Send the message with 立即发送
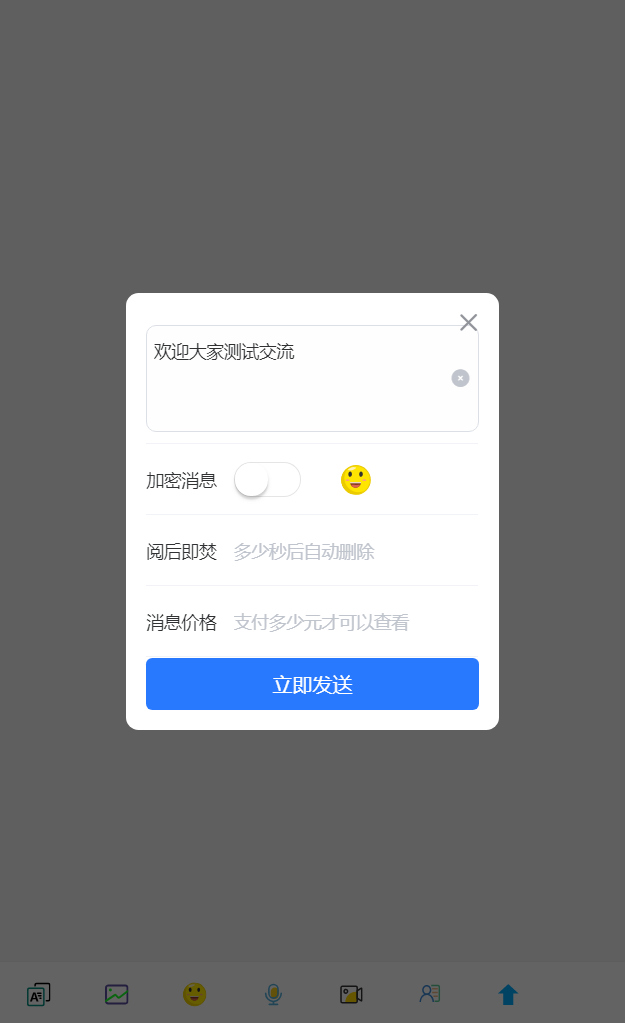This screenshot has height=1023, width=625. click(312, 684)
